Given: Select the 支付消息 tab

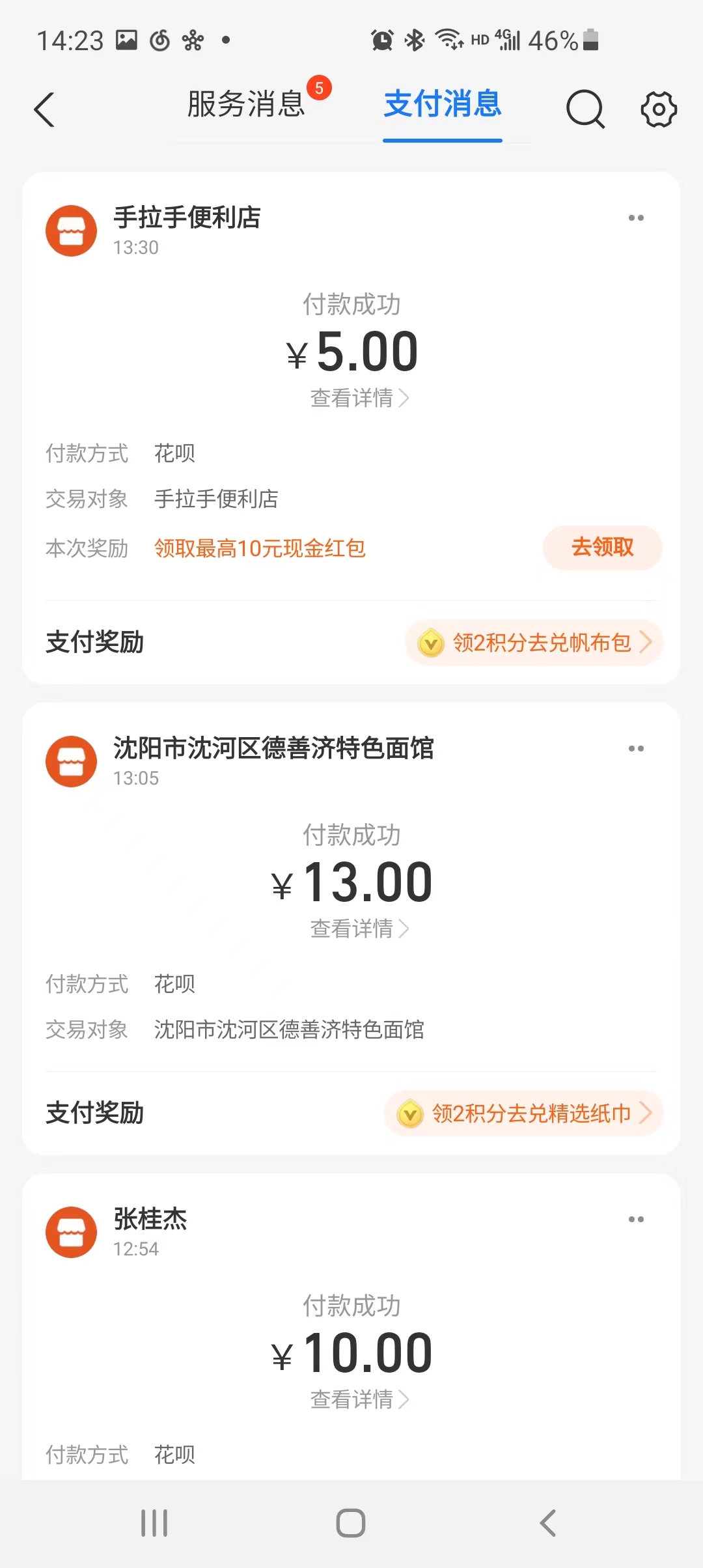Looking at the screenshot, I should (443, 105).
